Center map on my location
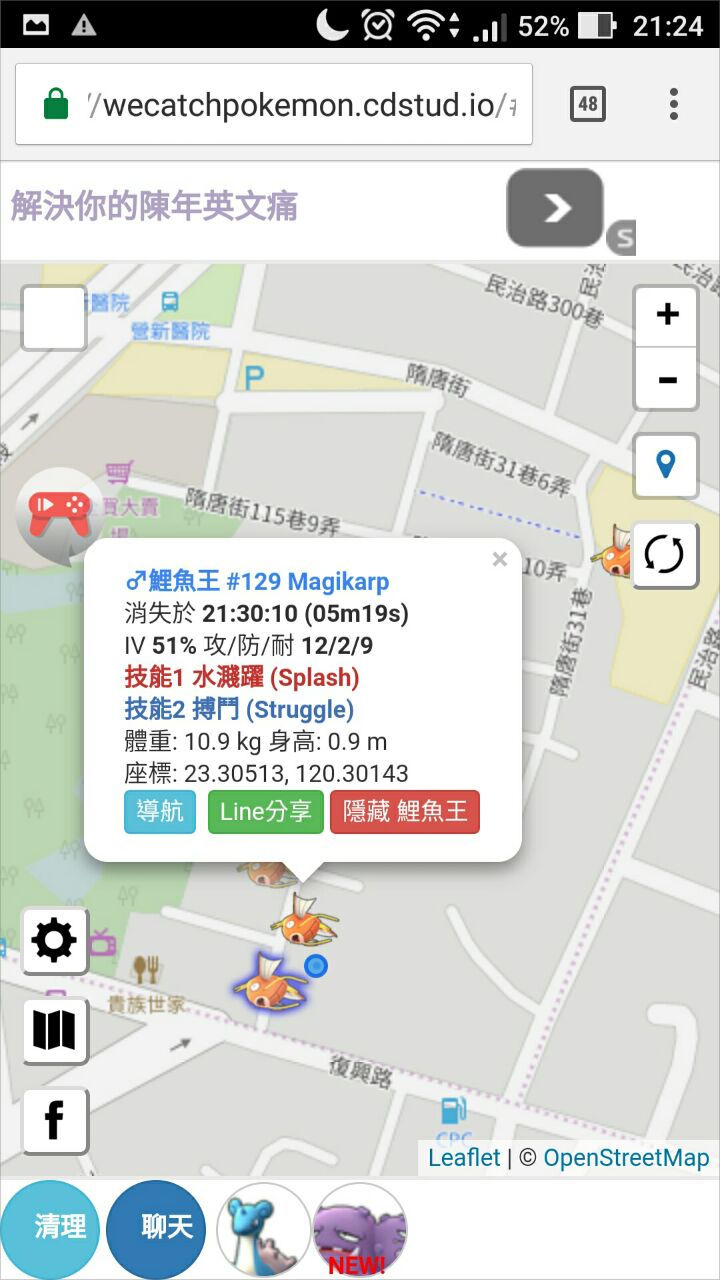720x1280 pixels. [x=666, y=465]
